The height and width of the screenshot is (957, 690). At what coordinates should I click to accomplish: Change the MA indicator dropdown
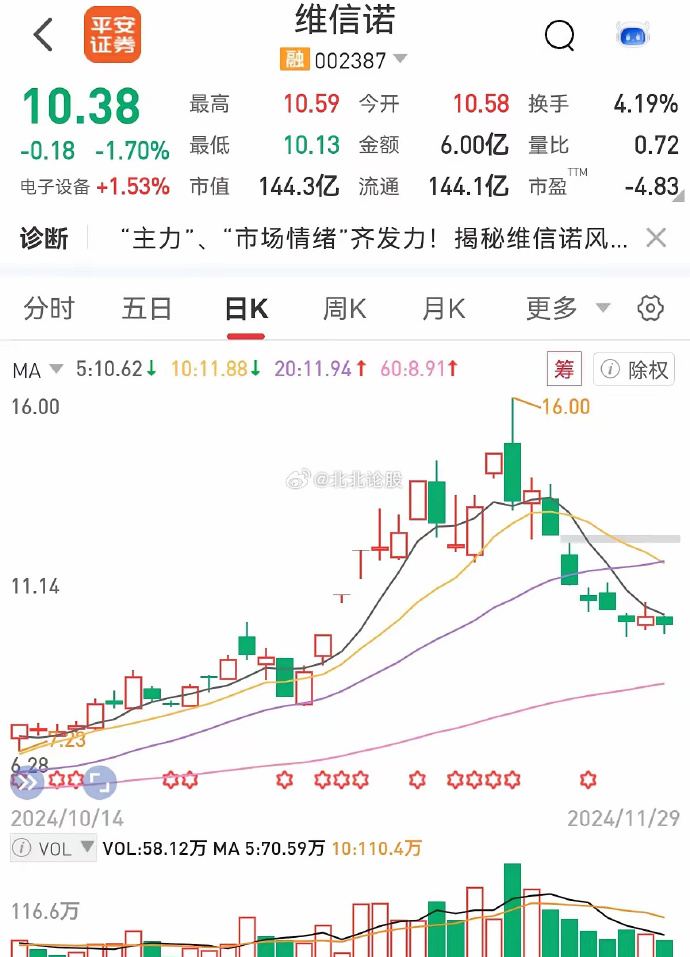point(38,370)
